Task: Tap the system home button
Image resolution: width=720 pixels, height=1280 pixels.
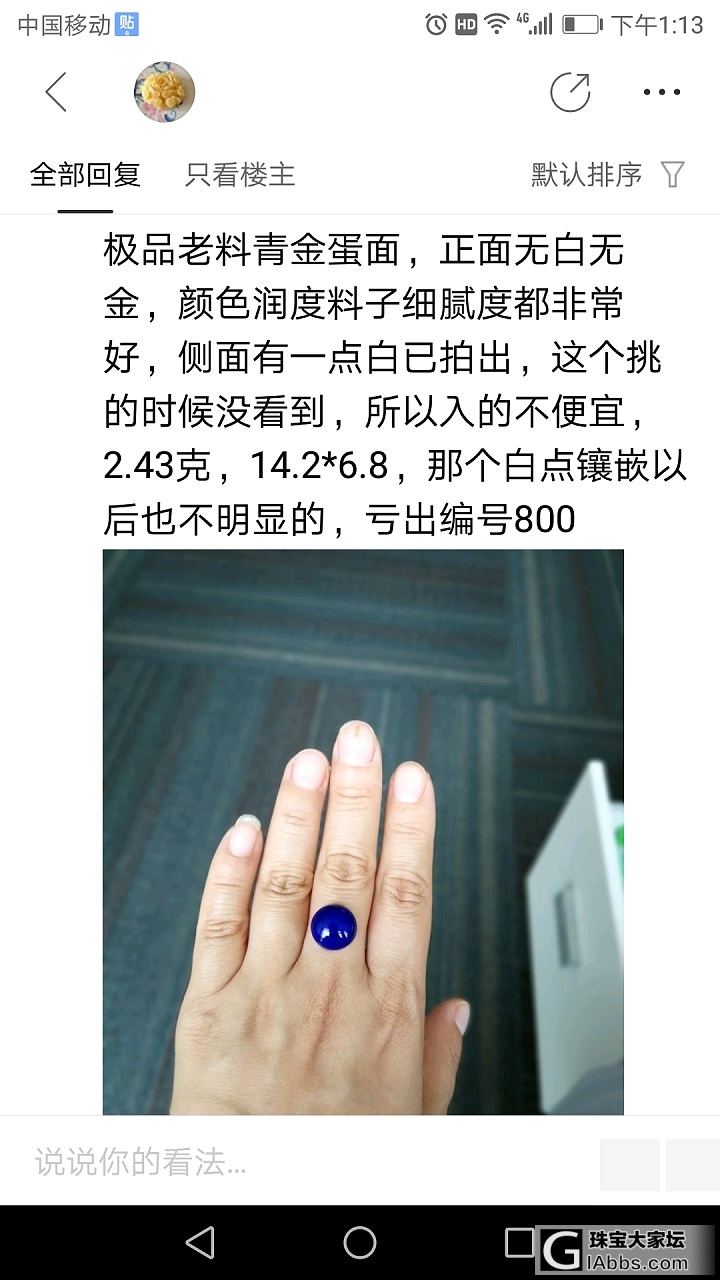Action: (360, 1243)
